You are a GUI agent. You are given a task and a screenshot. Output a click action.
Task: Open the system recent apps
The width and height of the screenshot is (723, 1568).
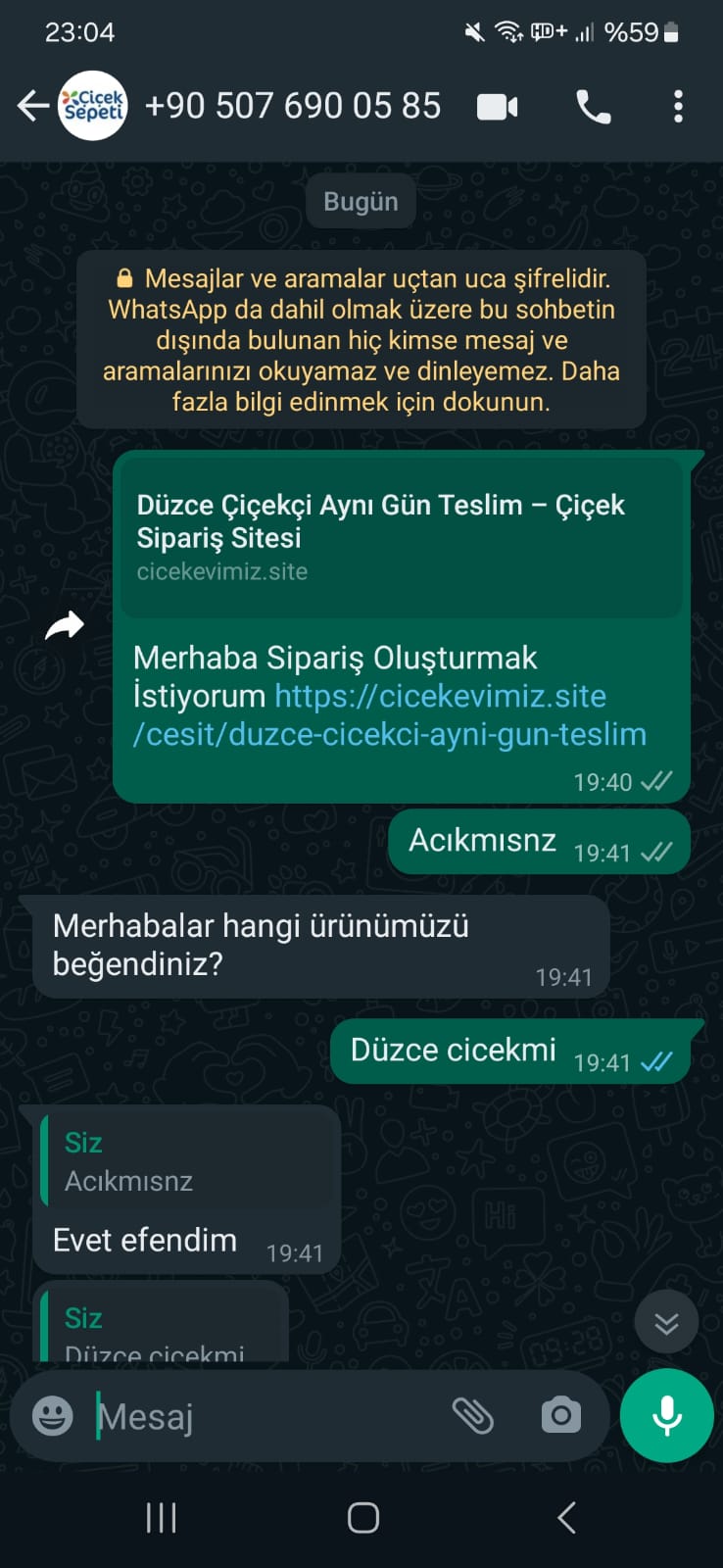[161, 1518]
